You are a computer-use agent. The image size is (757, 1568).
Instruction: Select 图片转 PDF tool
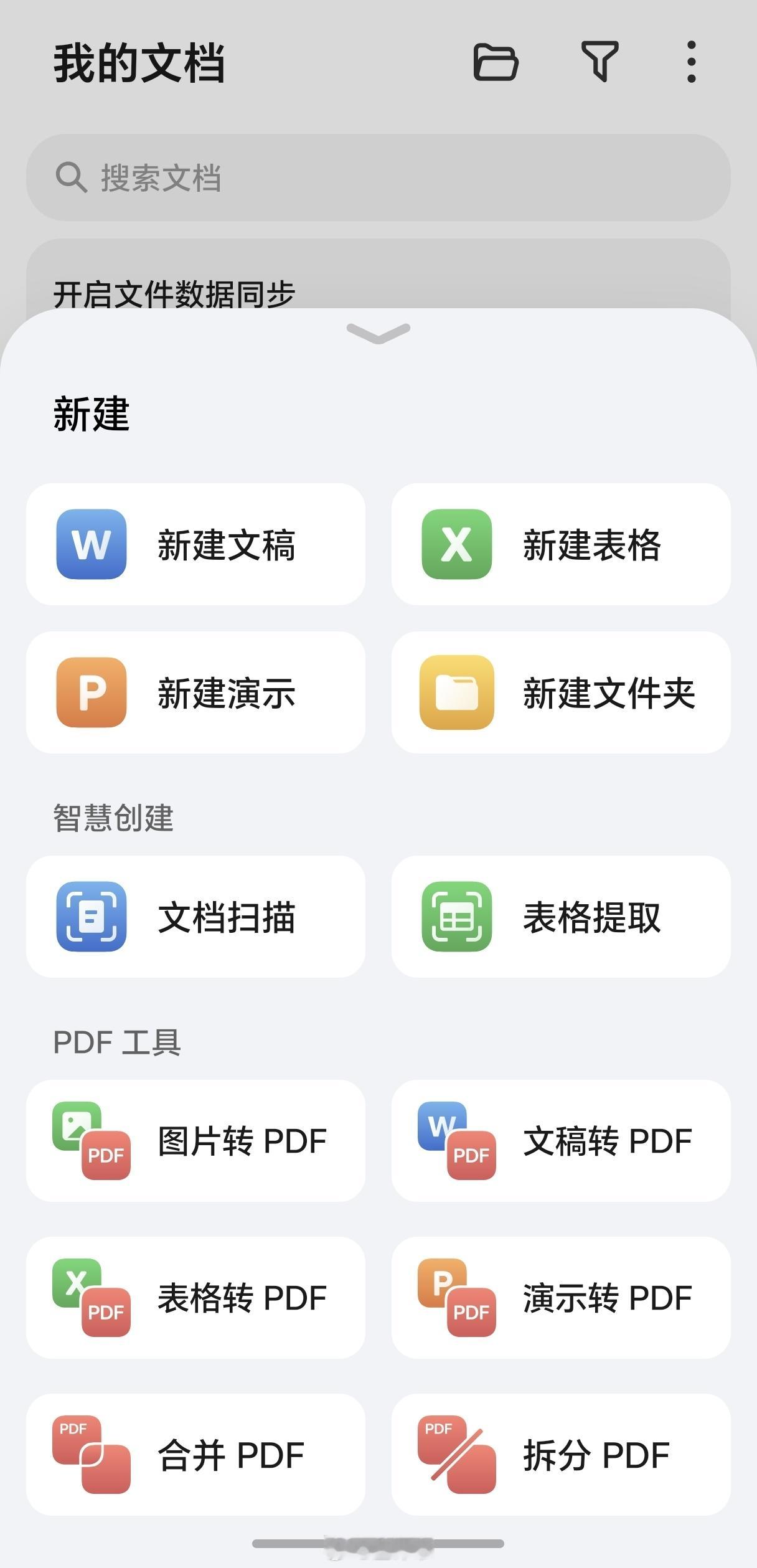(x=195, y=1141)
